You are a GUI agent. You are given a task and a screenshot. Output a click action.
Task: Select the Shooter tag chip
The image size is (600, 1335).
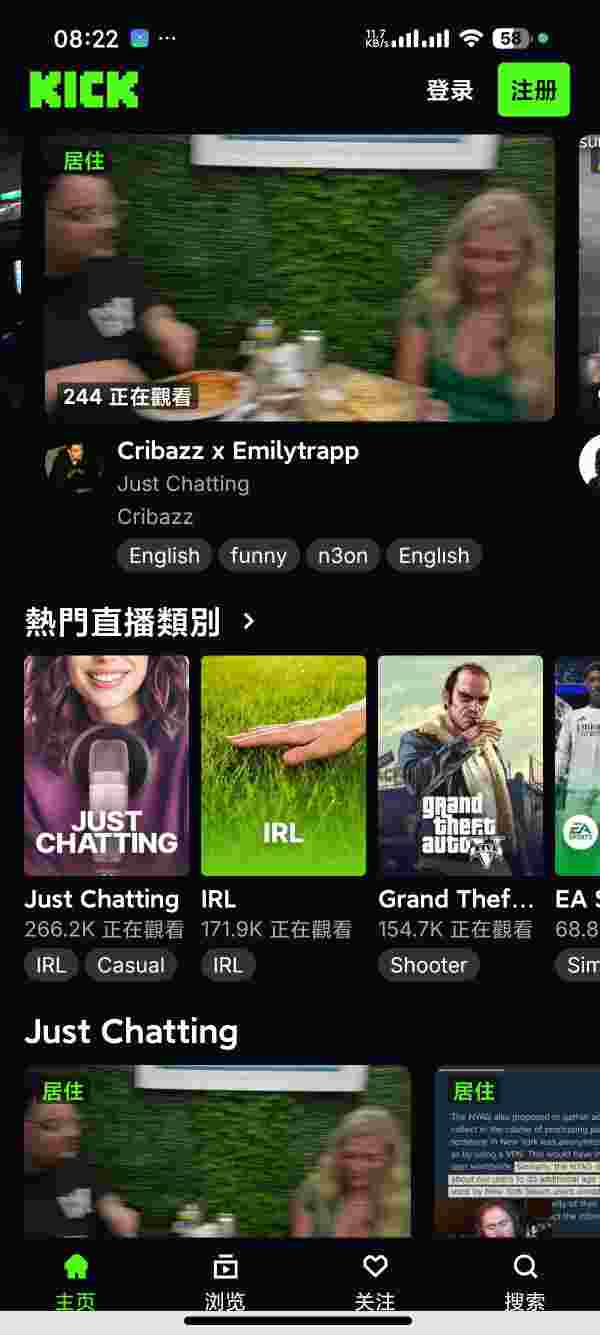pyautogui.click(x=428, y=965)
